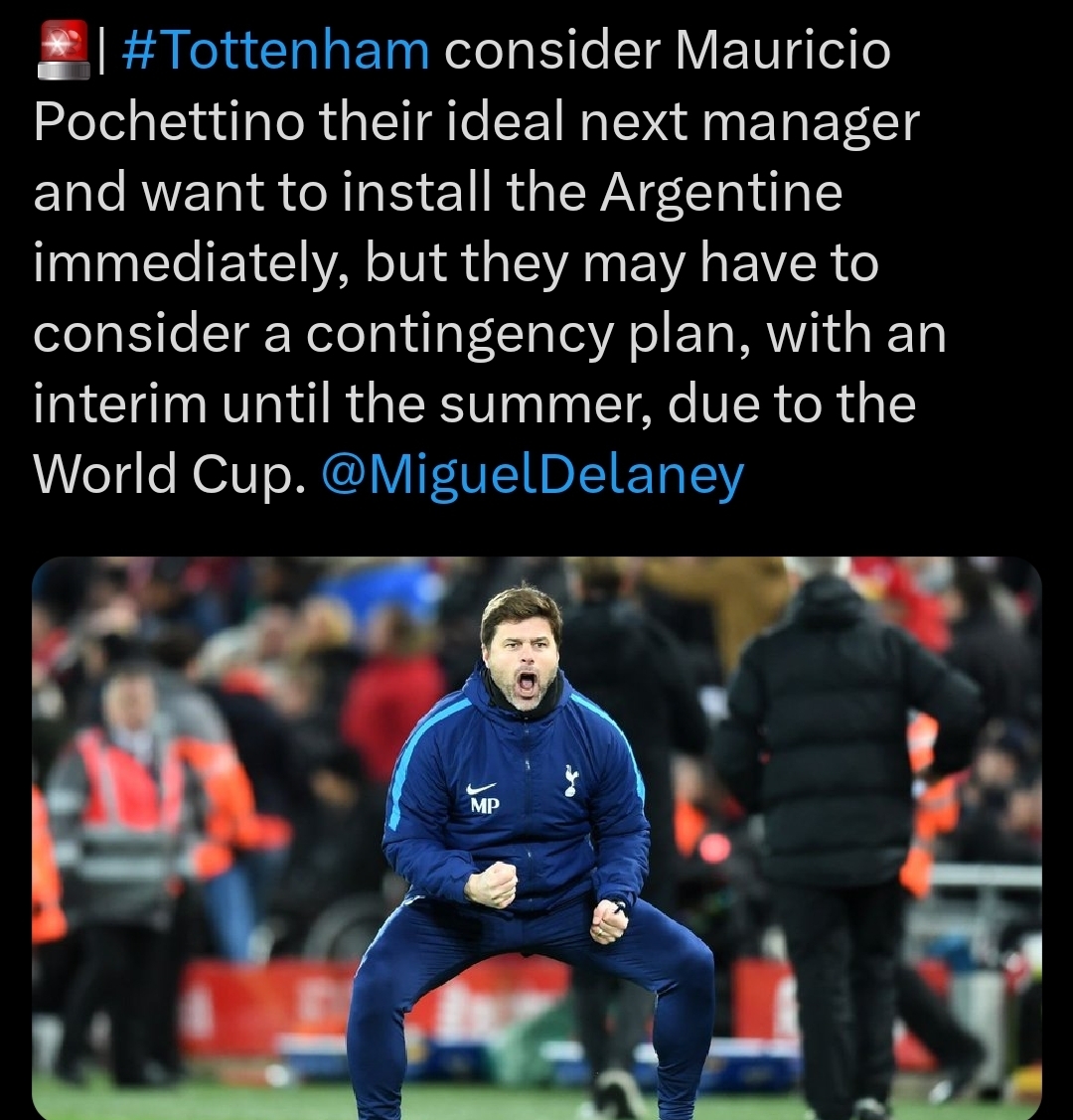
Task: Open the @MiguelDelaney profile mention
Action: pos(533,475)
